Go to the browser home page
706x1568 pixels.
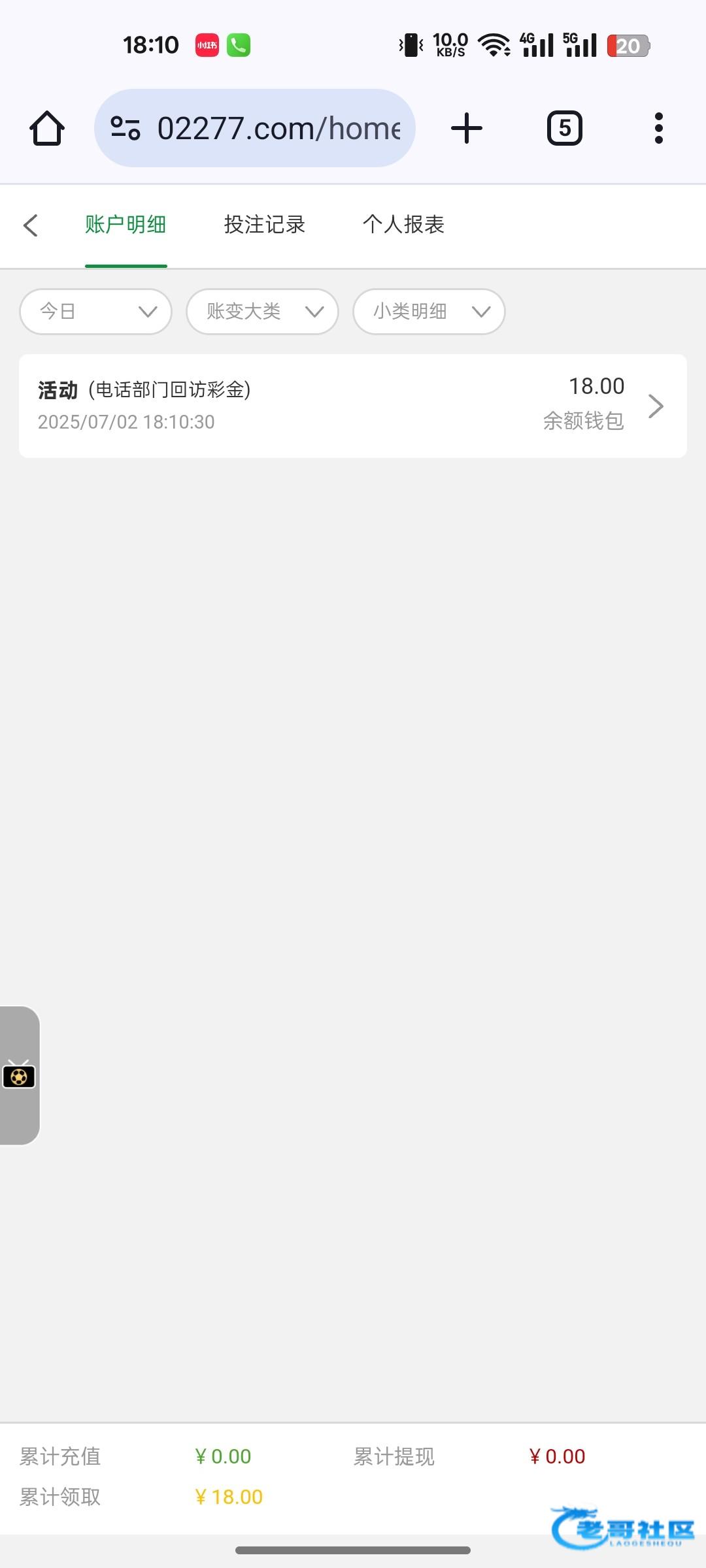47,128
